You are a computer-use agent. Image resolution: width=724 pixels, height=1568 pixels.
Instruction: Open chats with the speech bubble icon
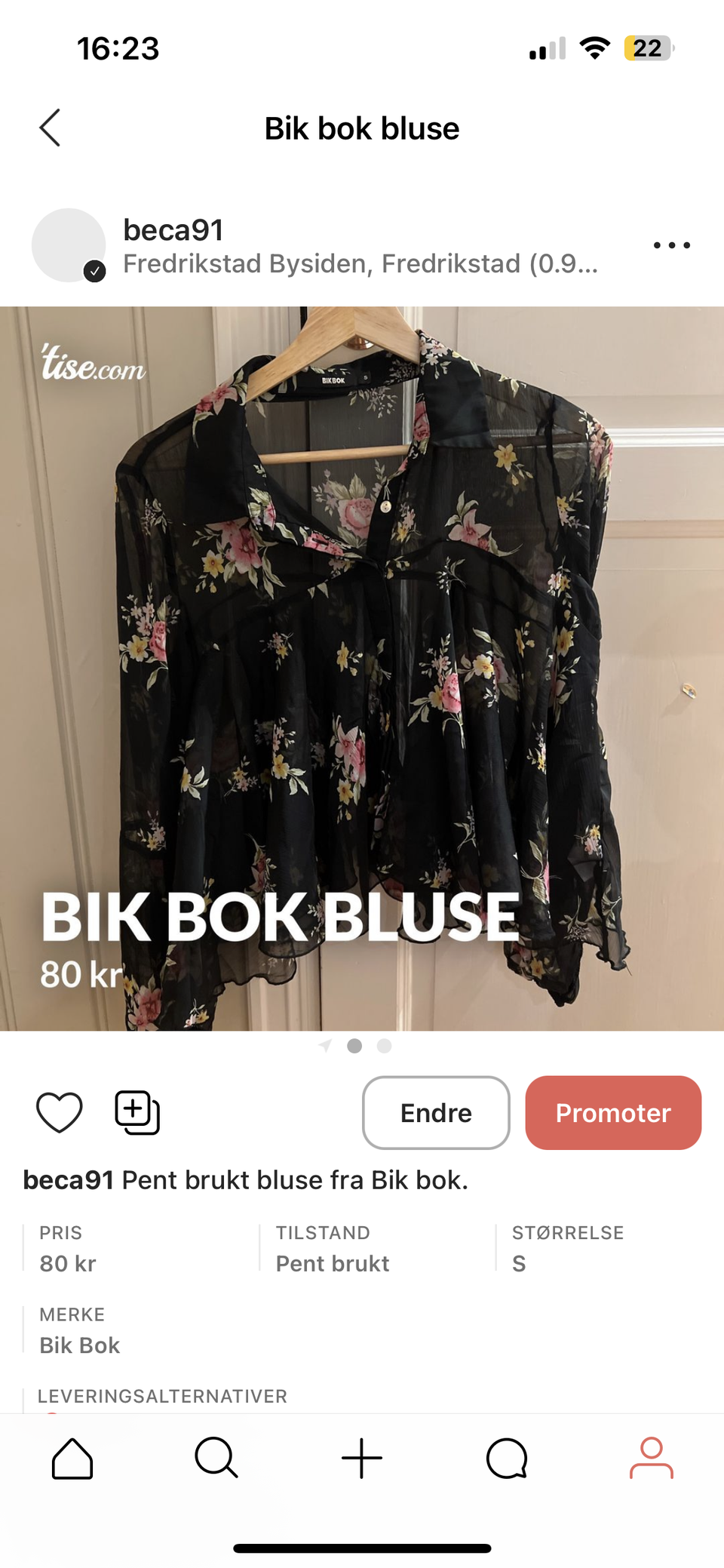click(x=506, y=1458)
